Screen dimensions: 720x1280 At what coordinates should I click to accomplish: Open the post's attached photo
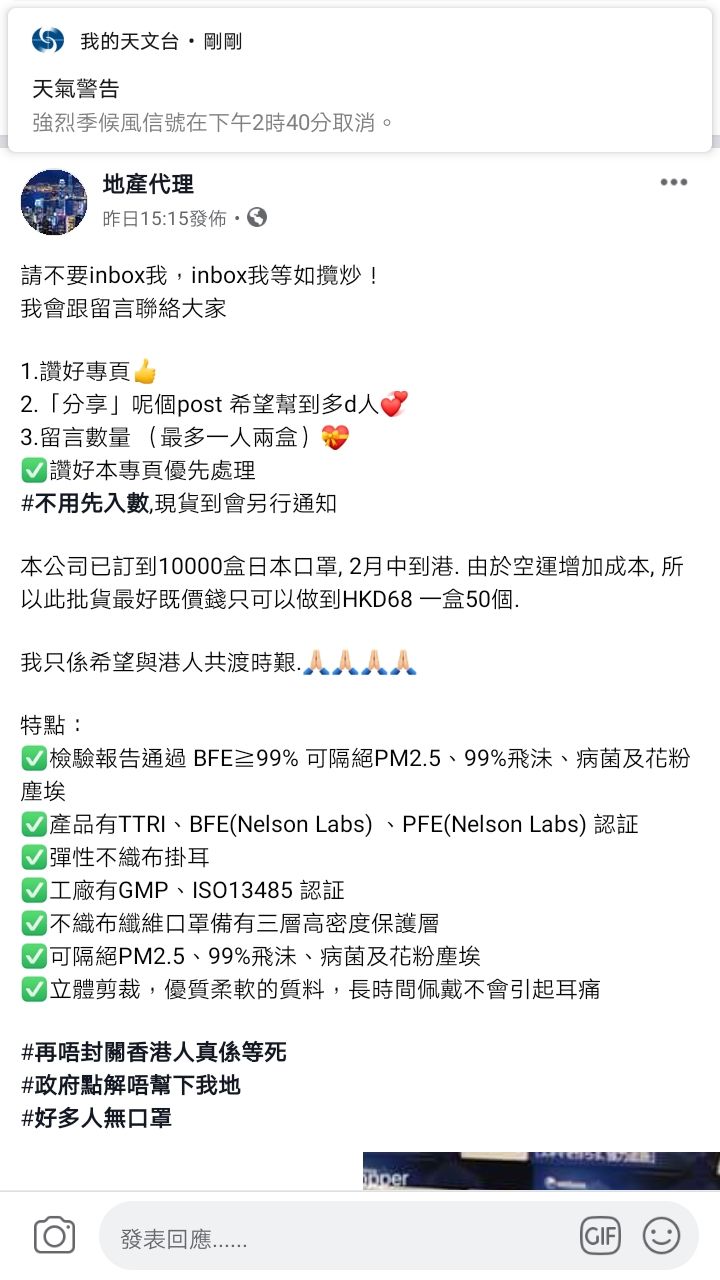point(540,1170)
